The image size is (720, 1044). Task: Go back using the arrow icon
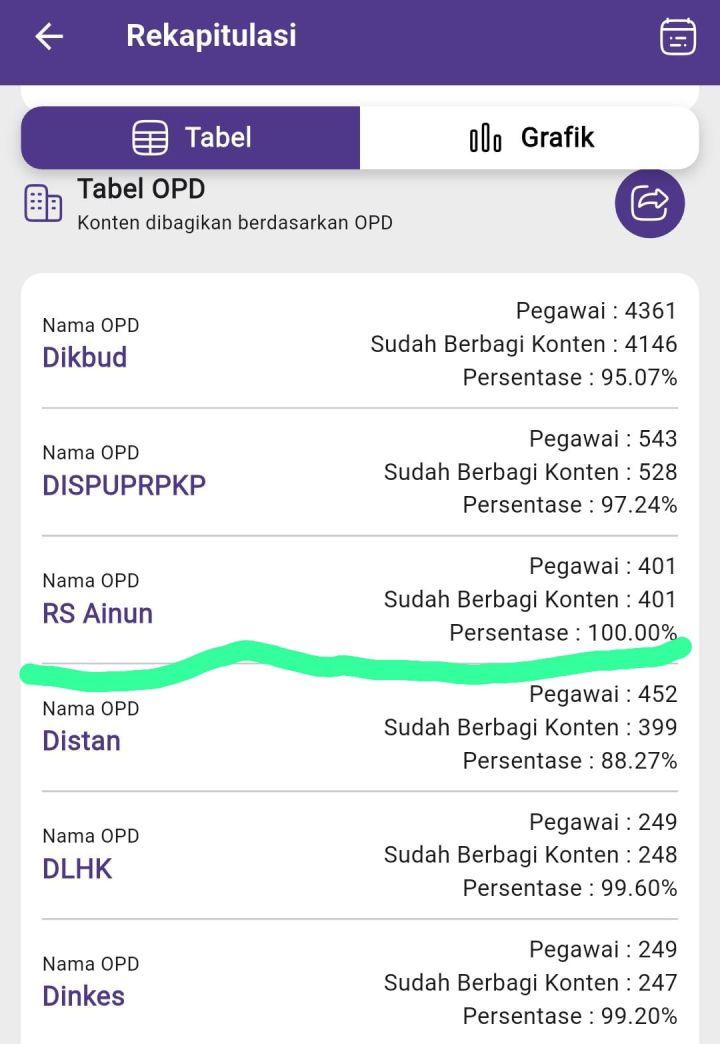[48, 37]
